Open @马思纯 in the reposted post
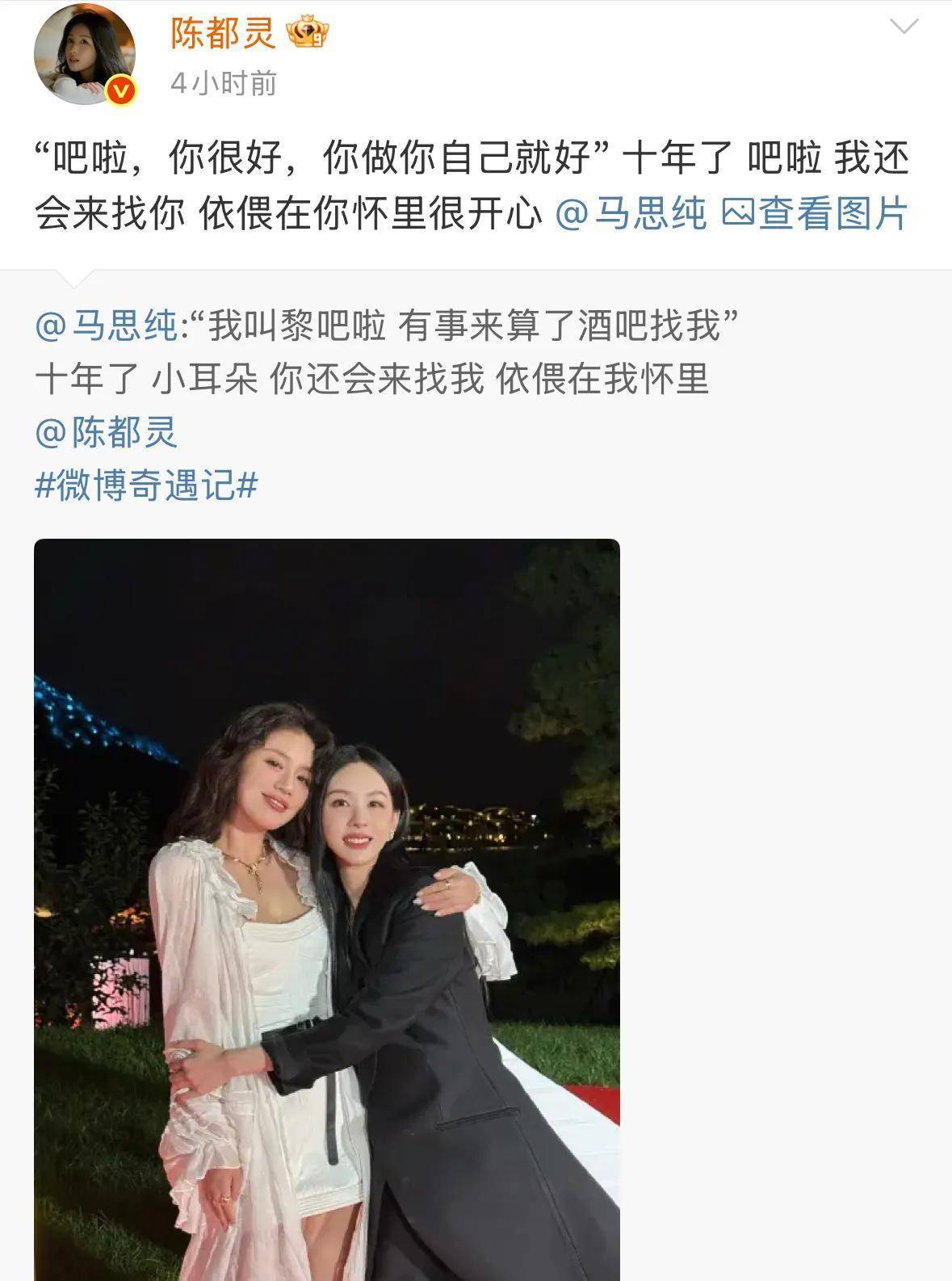This screenshot has height=1281, width=952. point(106,326)
